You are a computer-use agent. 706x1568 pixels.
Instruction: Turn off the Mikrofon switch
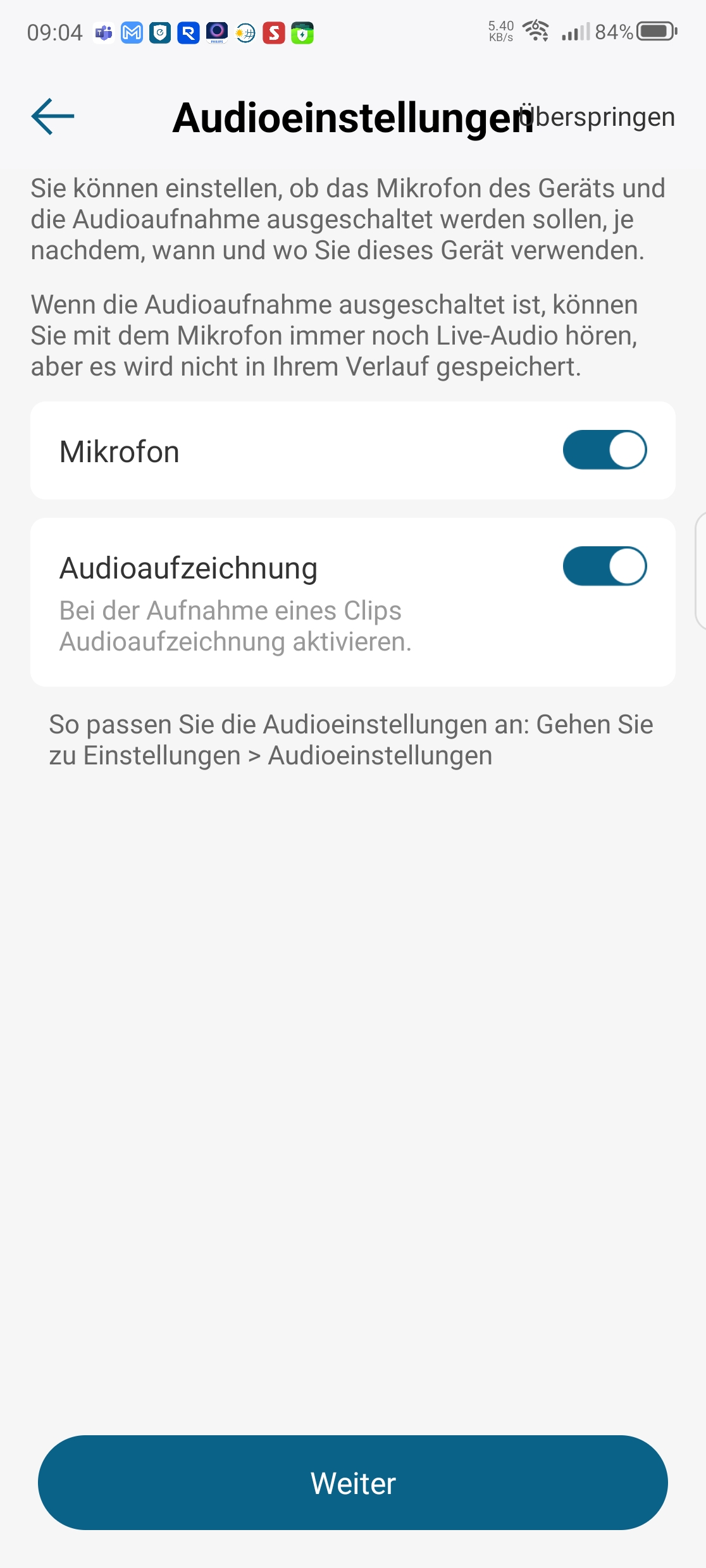click(604, 450)
